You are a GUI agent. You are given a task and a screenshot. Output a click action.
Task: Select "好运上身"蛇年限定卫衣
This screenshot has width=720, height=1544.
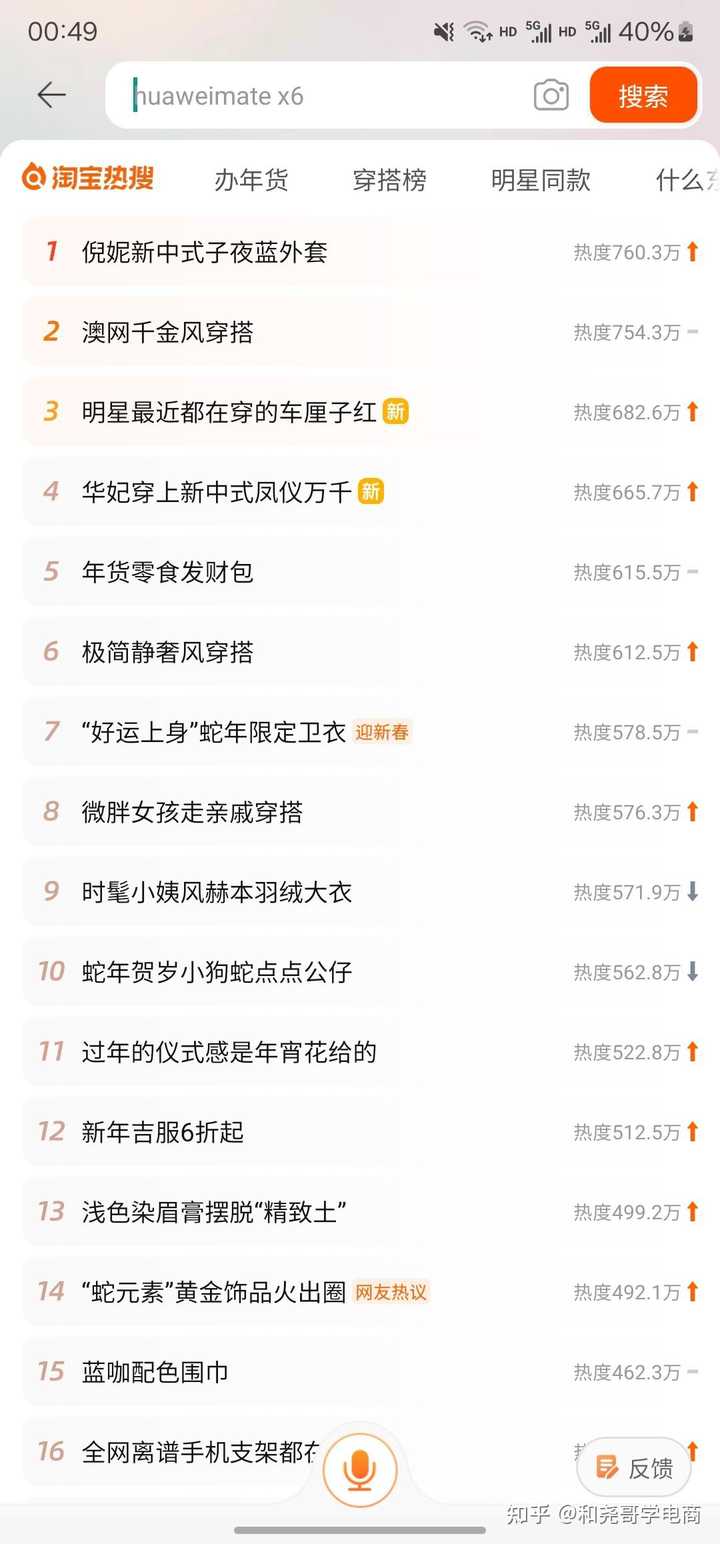pos(214,732)
